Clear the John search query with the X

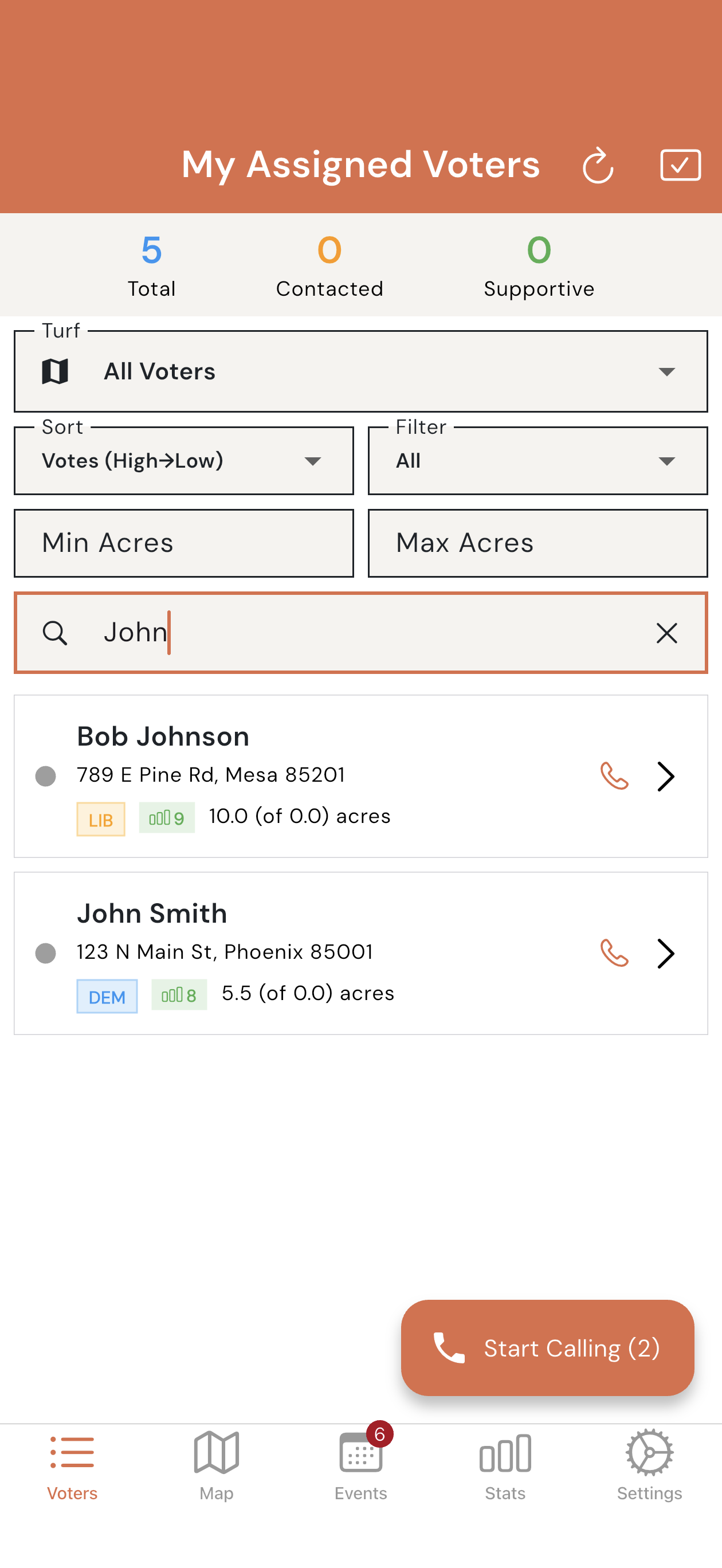click(x=666, y=633)
